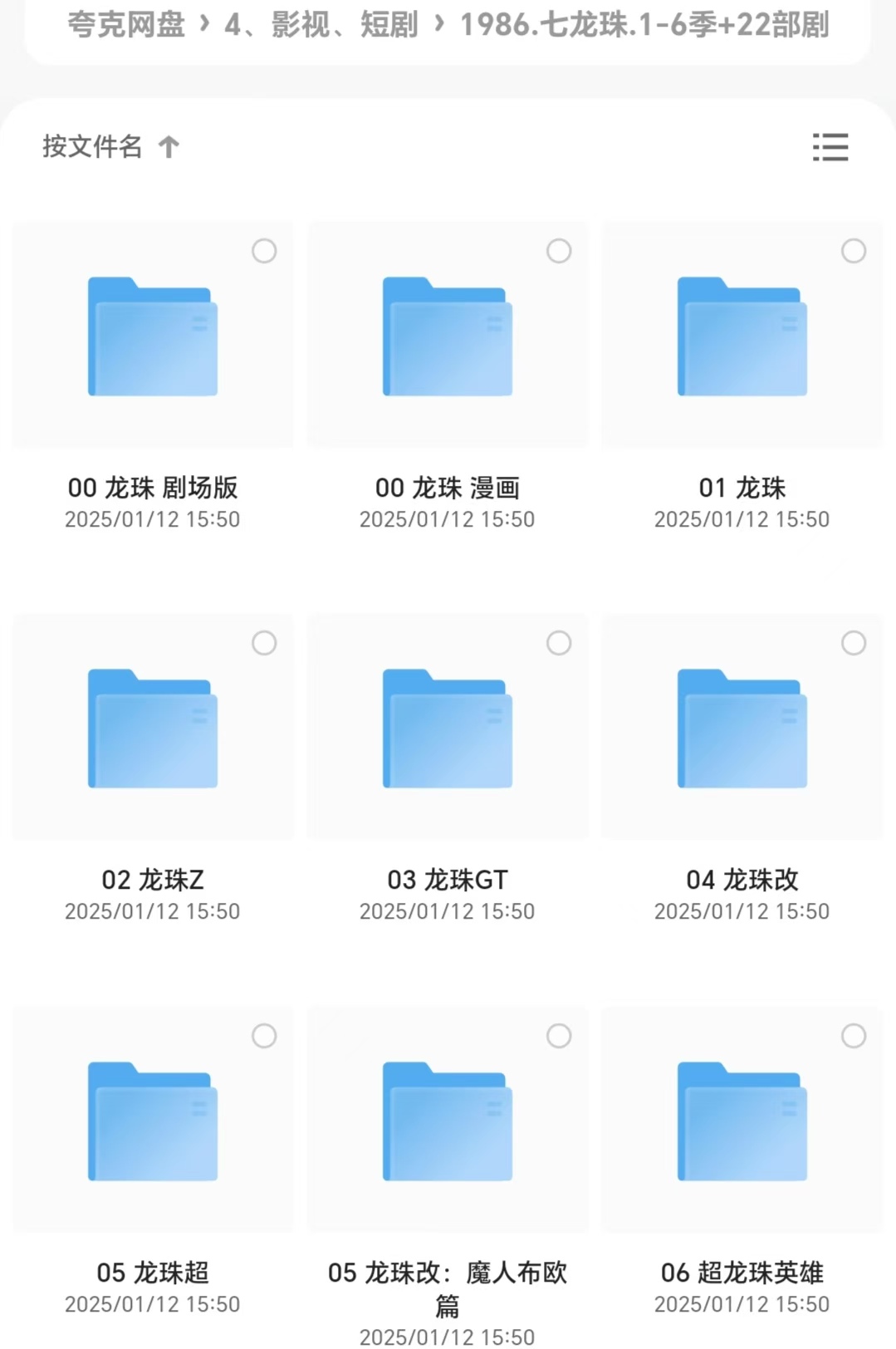Tick the 06 超龙珠英雄 selection circle
Image resolution: width=896 pixels, height=1349 pixels.
click(x=854, y=1036)
